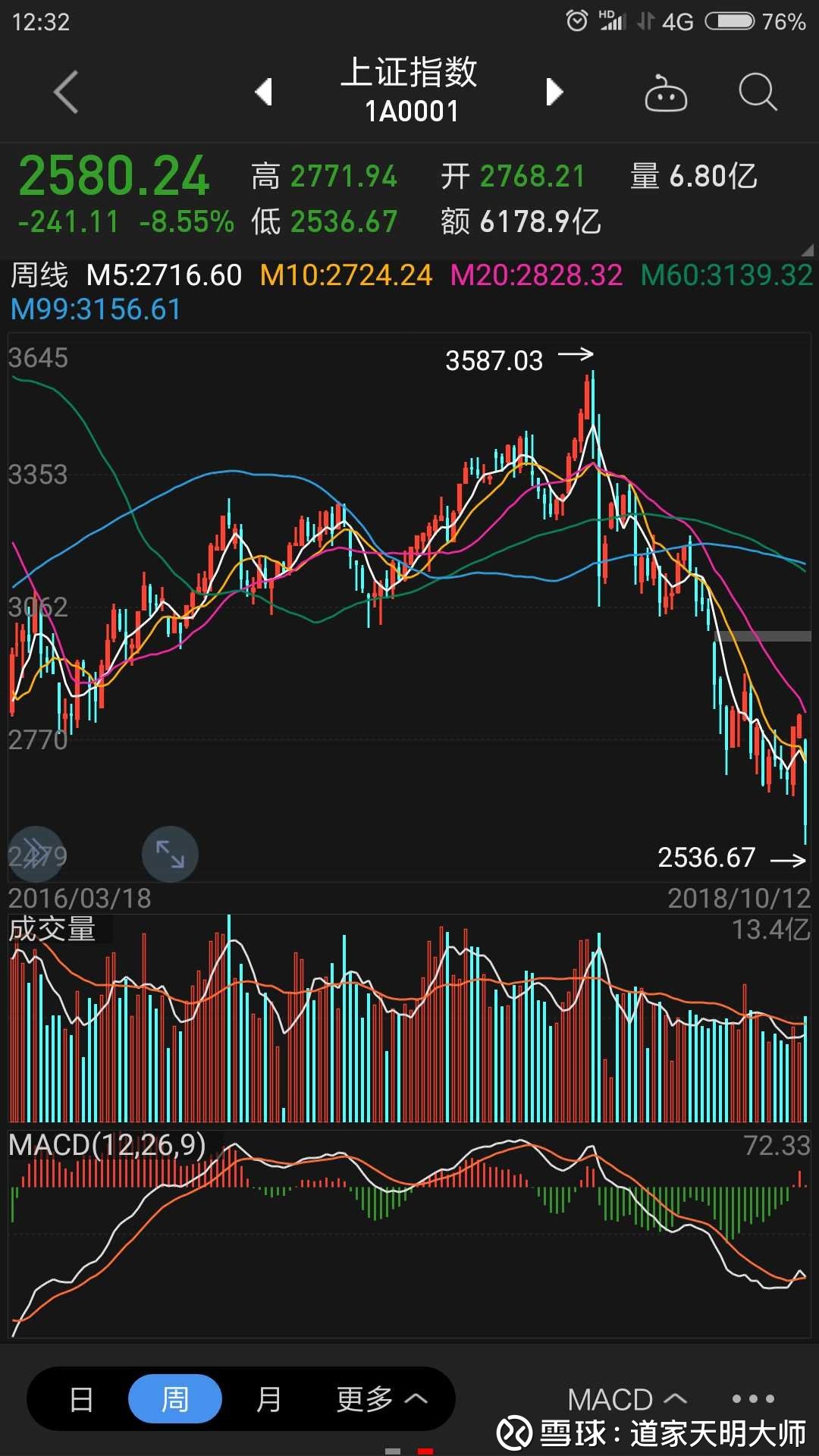Go back using the top-left arrow
Viewport: 819px width, 1456px height.
67,93
